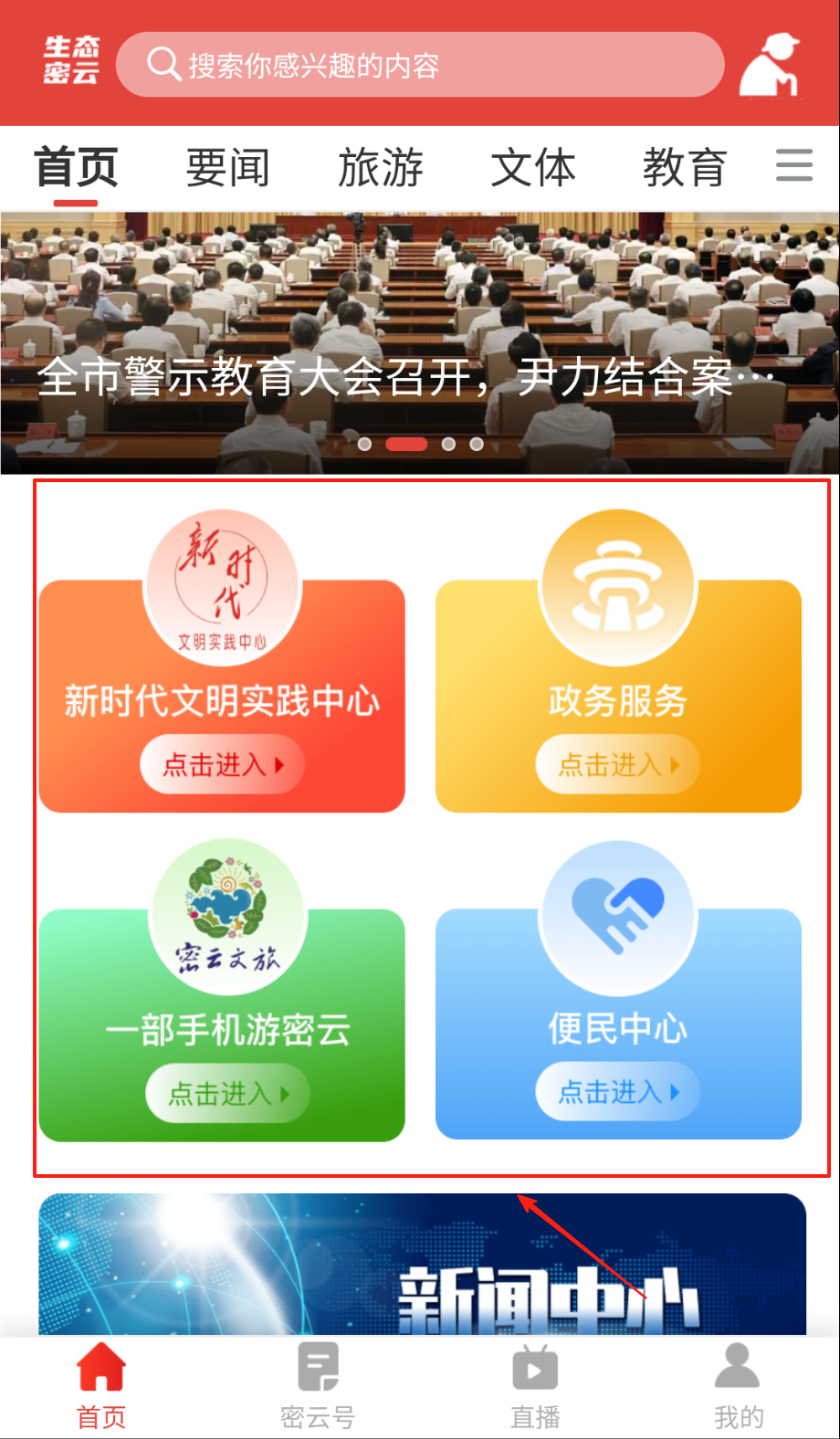Enter 新时代文明实践中心 card
The height and width of the screenshot is (1439, 840).
coord(222,696)
